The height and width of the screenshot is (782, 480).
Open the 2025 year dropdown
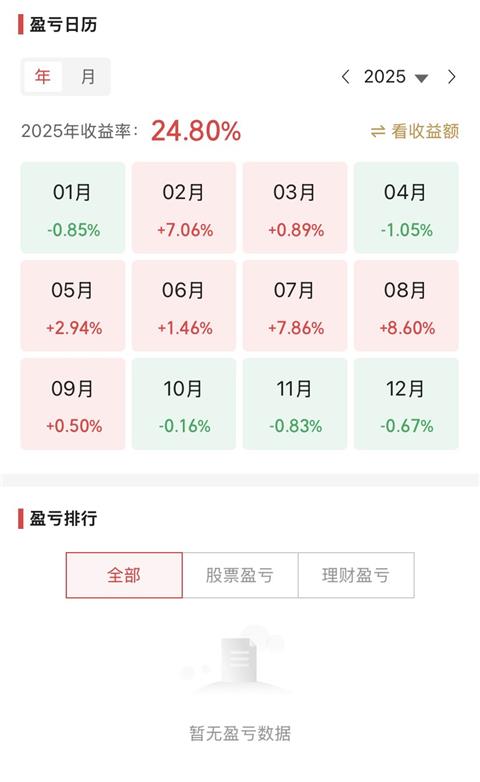pyautogui.click(x=396, y=77)
